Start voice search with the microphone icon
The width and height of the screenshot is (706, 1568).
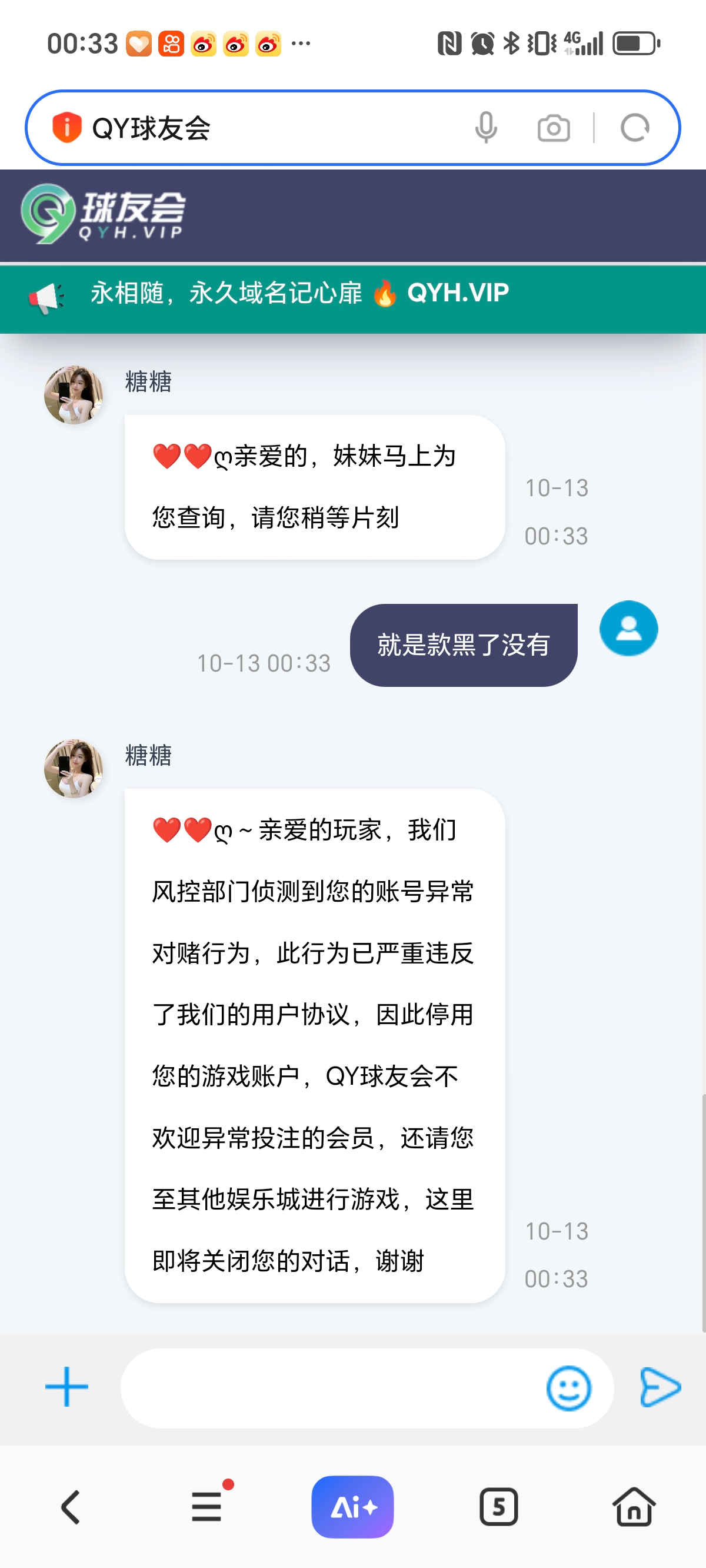[x=486, y=128]
